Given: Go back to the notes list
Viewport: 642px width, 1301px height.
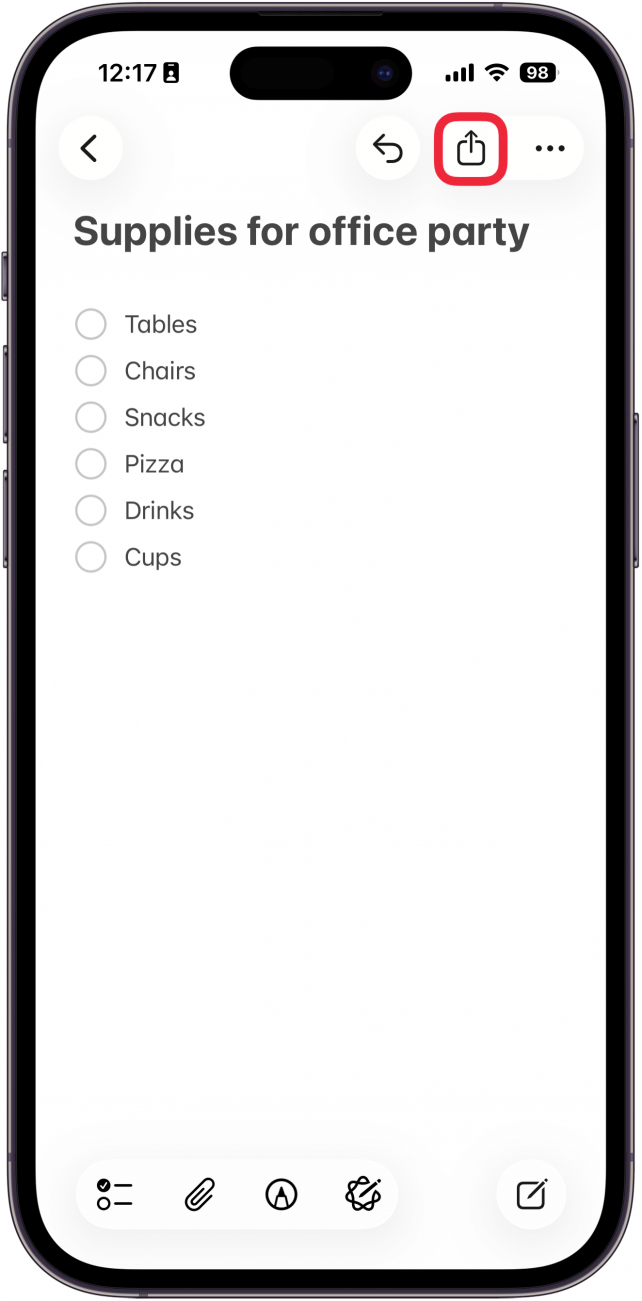Looking at the screenshot, I should coord(90,149).
